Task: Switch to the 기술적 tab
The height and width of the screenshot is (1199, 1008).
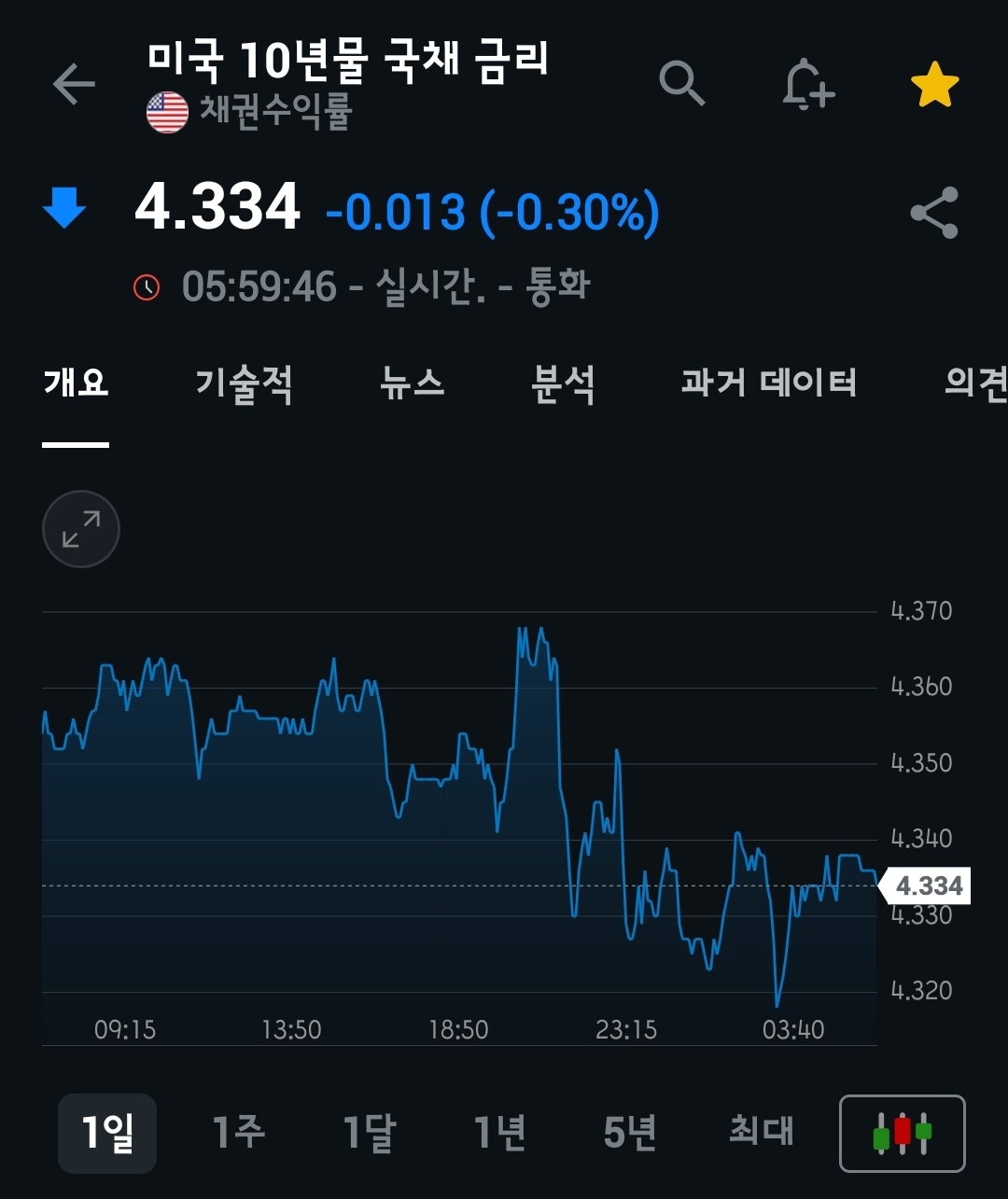Action: tap(245, 383)
